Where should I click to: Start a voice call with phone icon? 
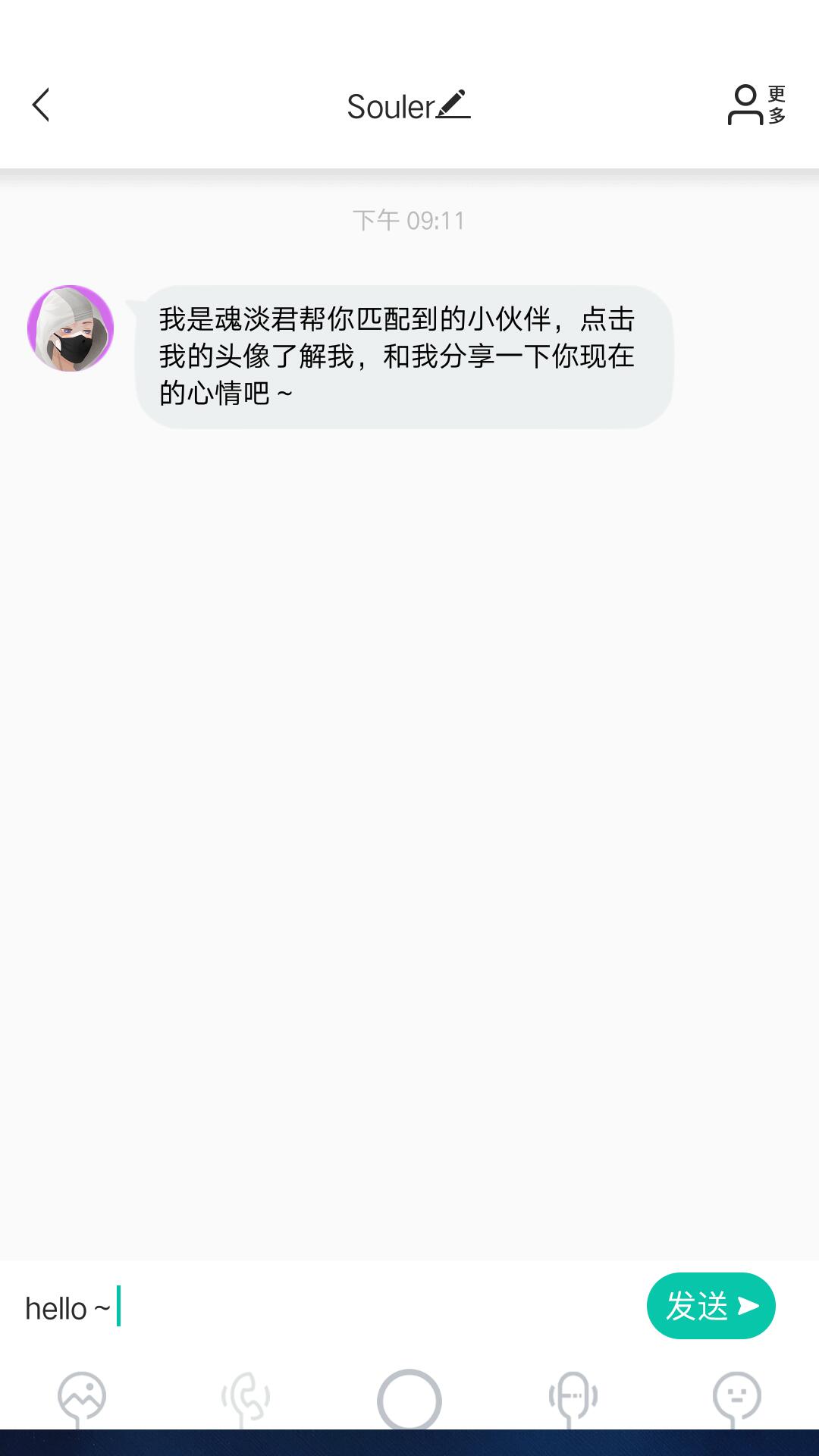tap(246, 1398)
